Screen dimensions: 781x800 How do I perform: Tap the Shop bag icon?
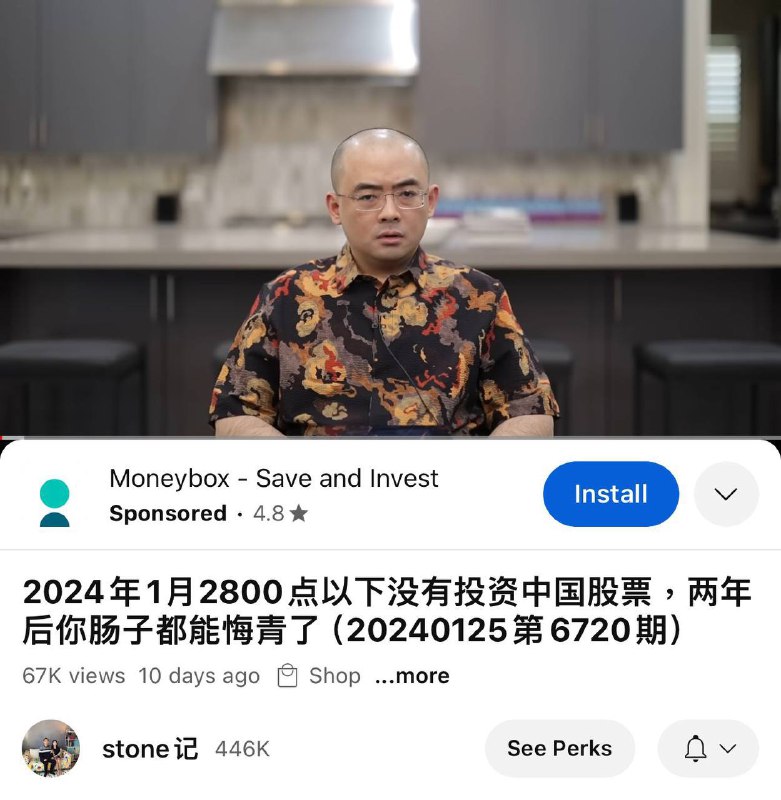click(288, 676)
